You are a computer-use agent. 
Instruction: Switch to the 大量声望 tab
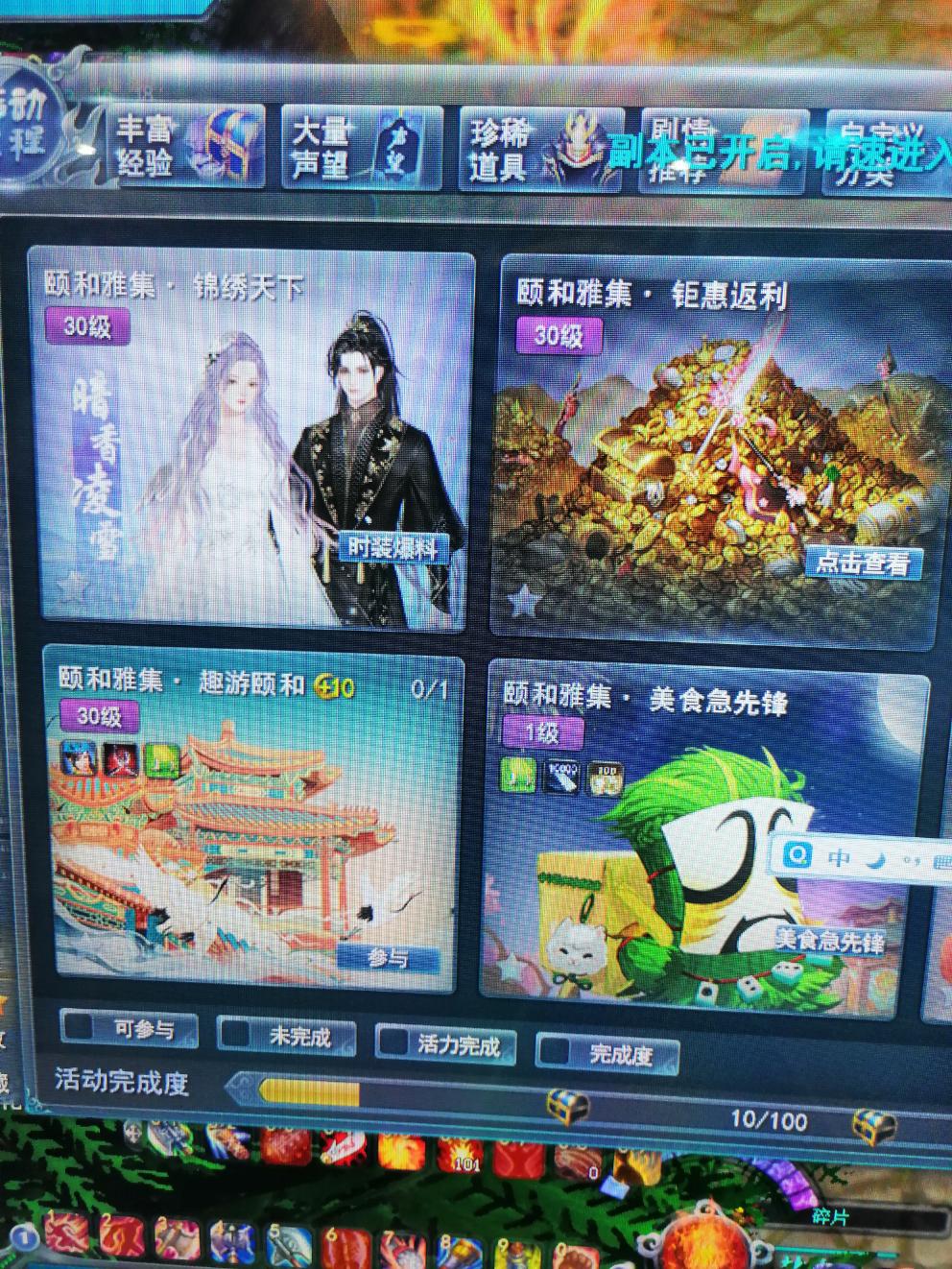coord(360,148)
